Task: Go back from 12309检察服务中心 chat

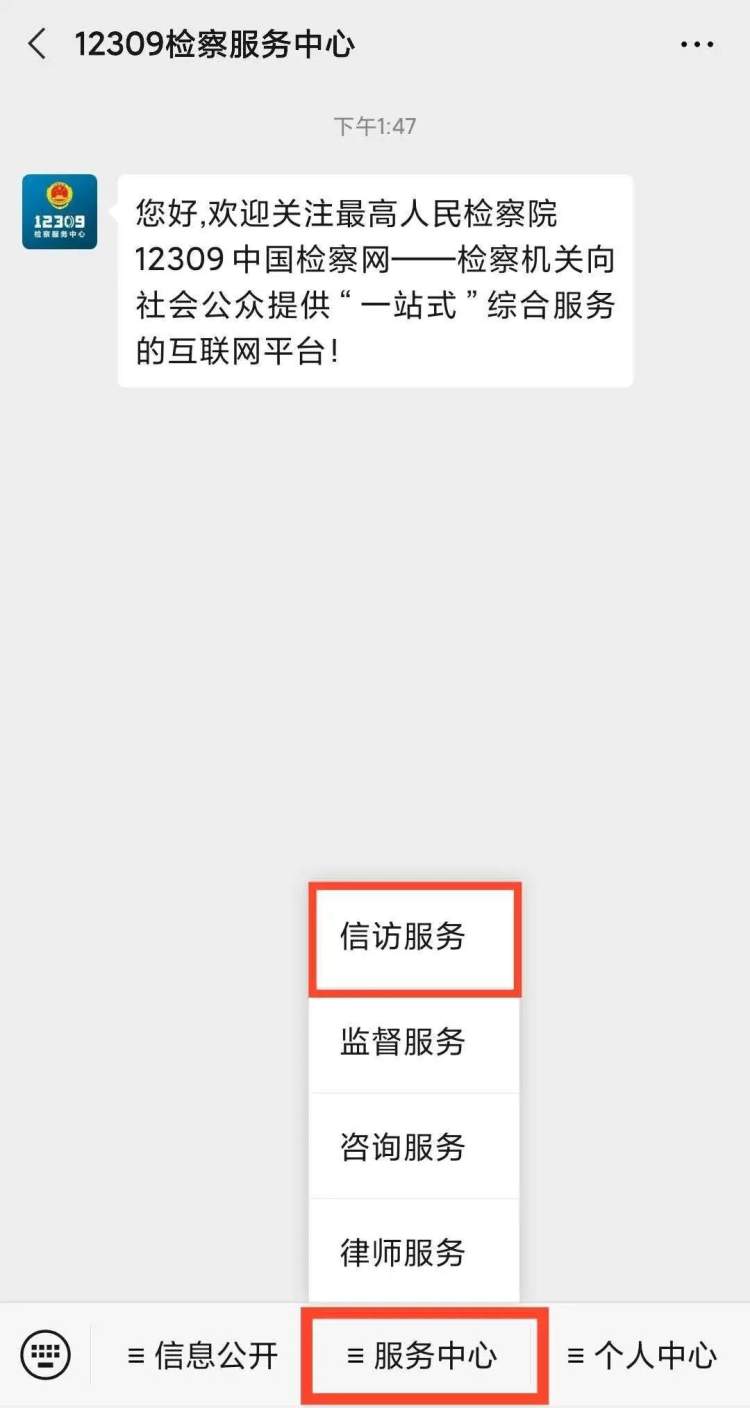Action: [x=38, y=44]
